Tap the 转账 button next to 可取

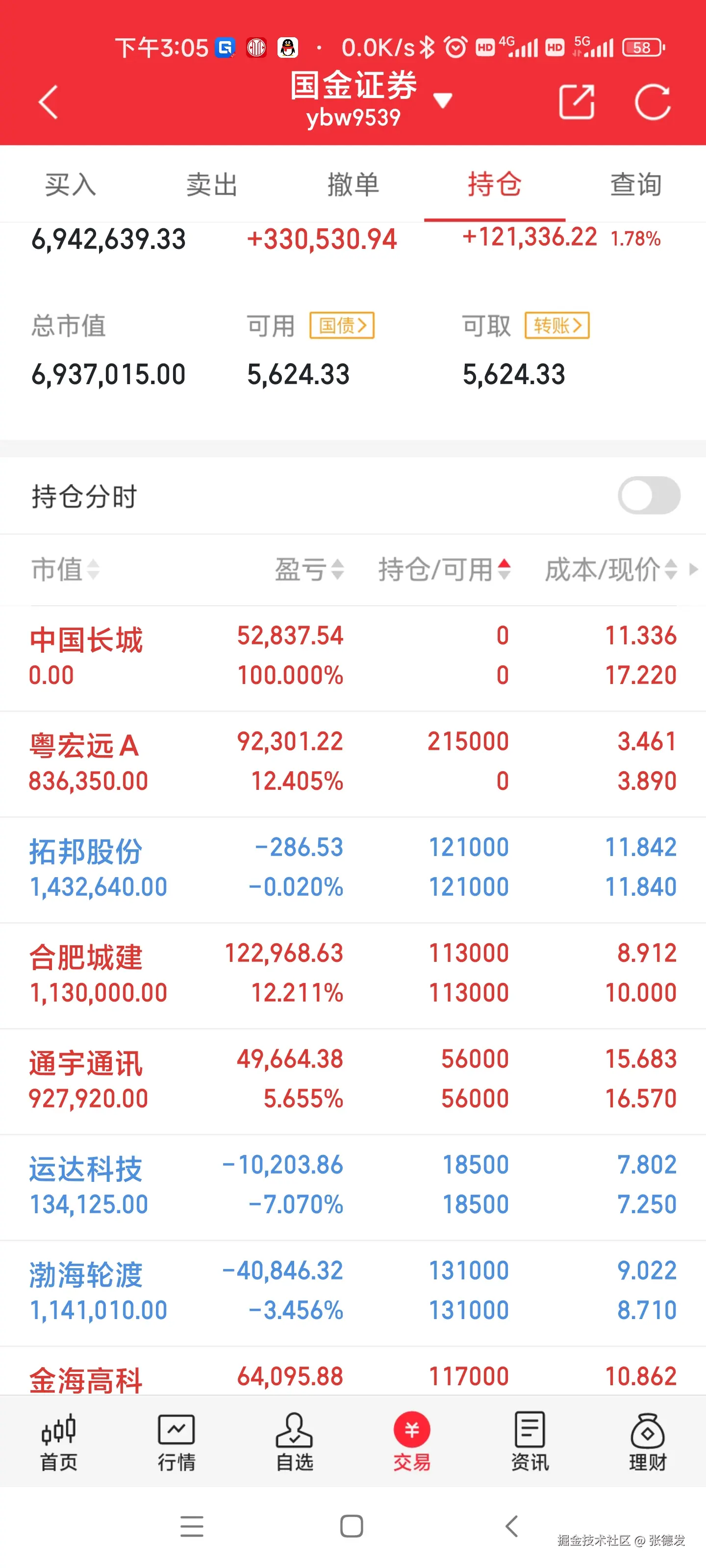click(x=557, y=326)
